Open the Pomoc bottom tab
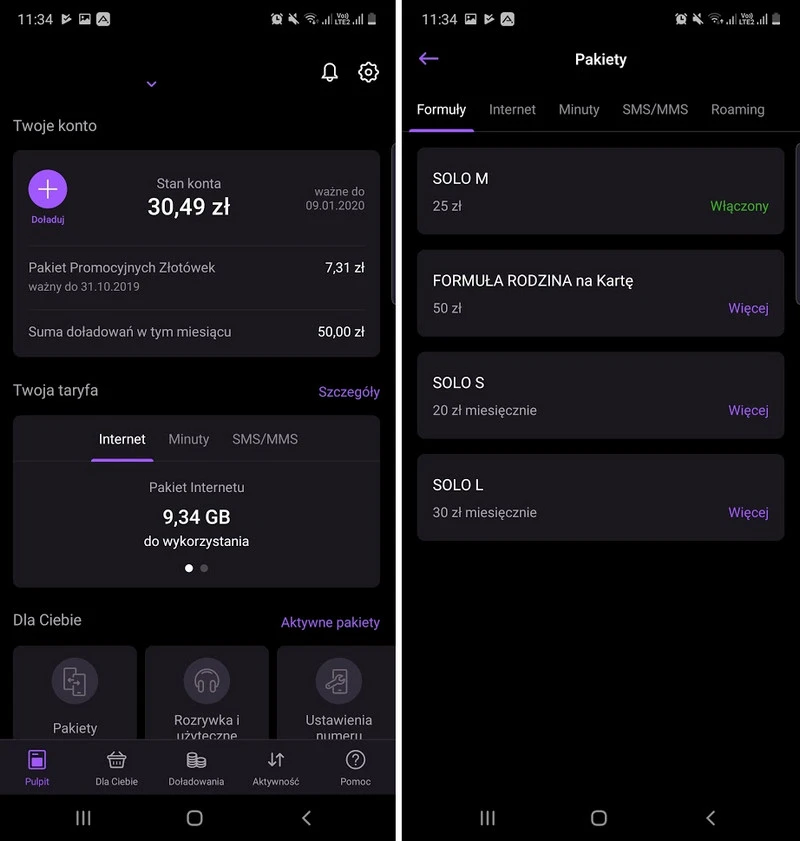The image size is (800, 841). point(355,768)
